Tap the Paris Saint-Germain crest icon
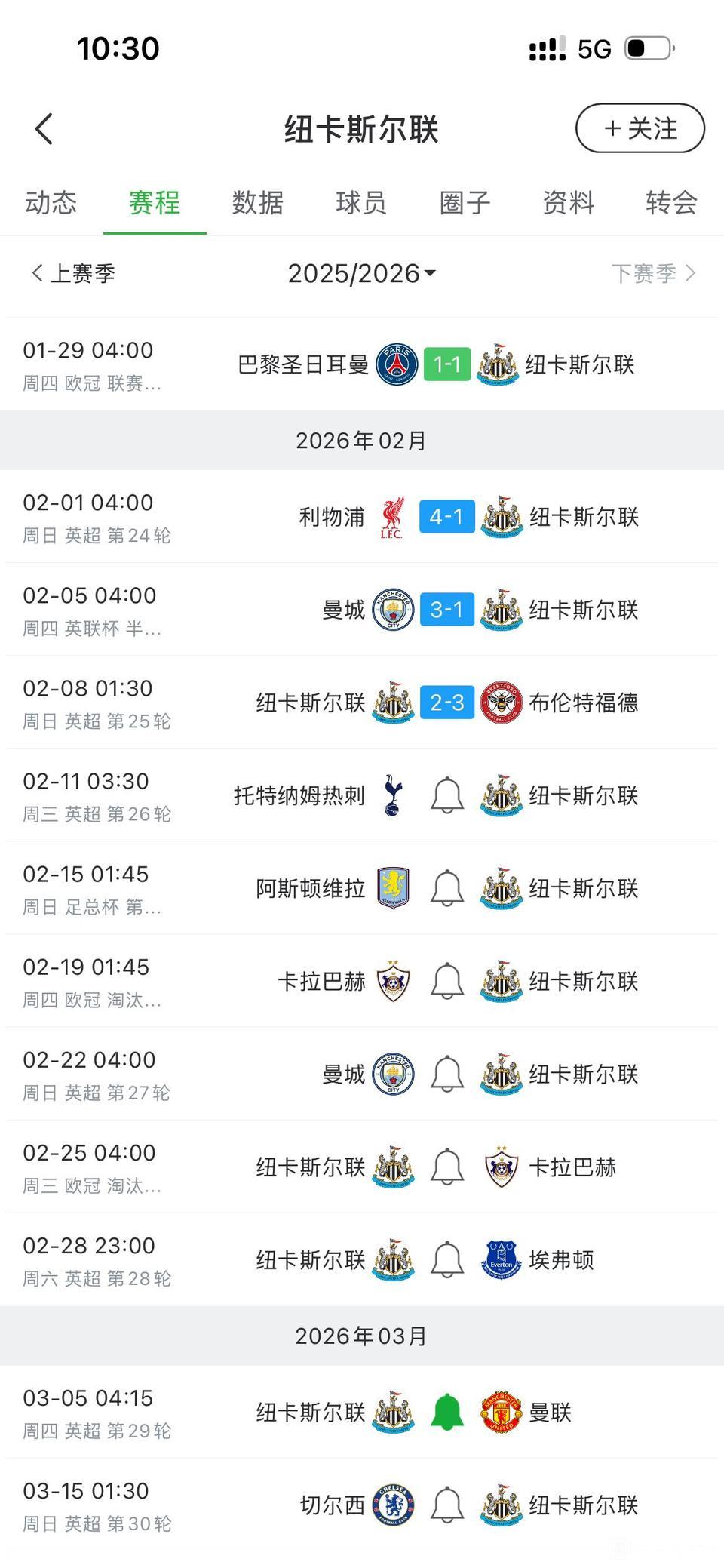Screen dimensions: 724x1568 point(398,364)
